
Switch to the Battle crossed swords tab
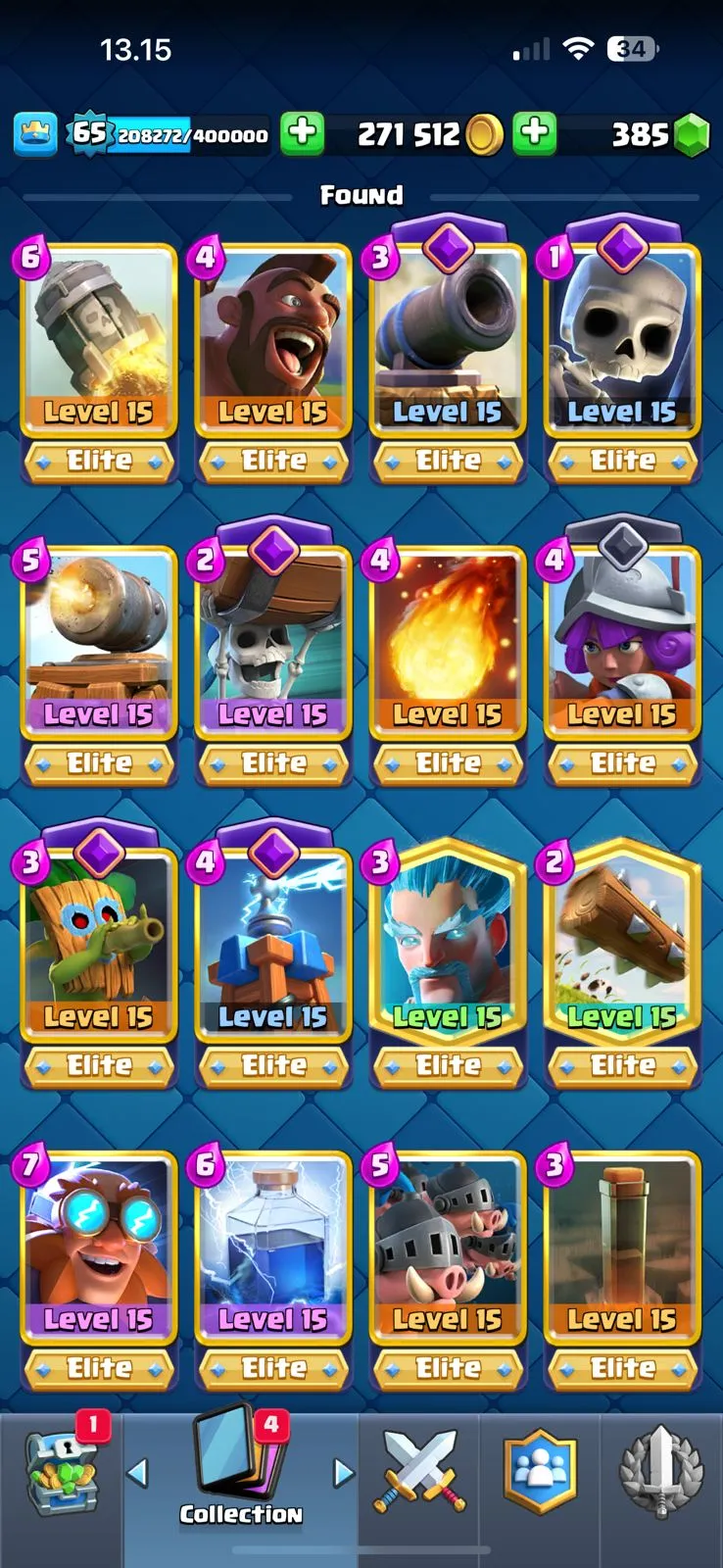click(x=419, y=1472)
